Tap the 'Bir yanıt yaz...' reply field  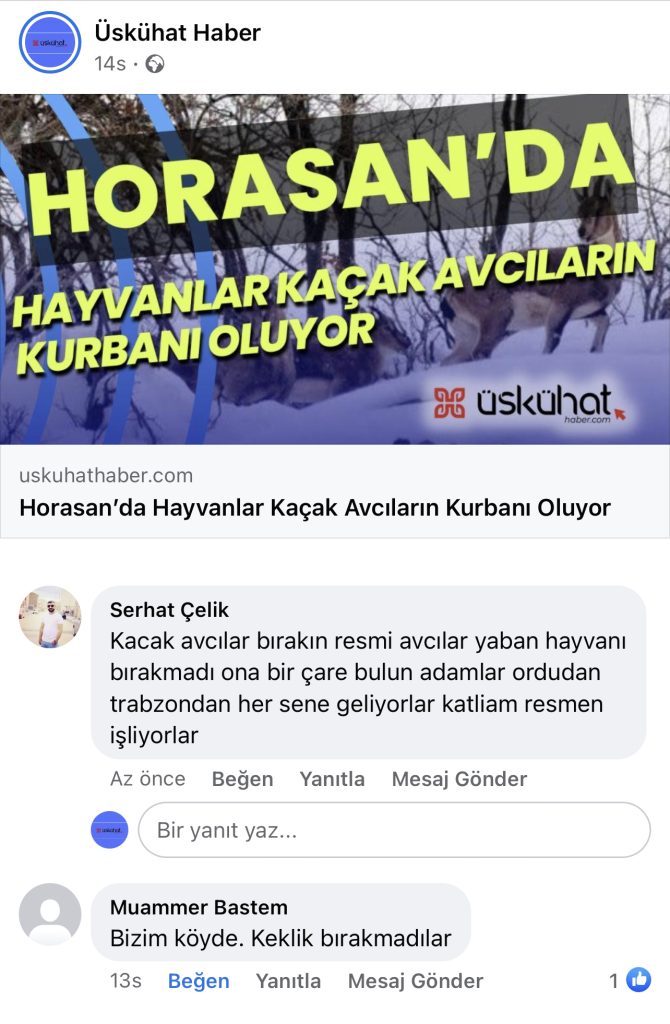coord(394,830)
